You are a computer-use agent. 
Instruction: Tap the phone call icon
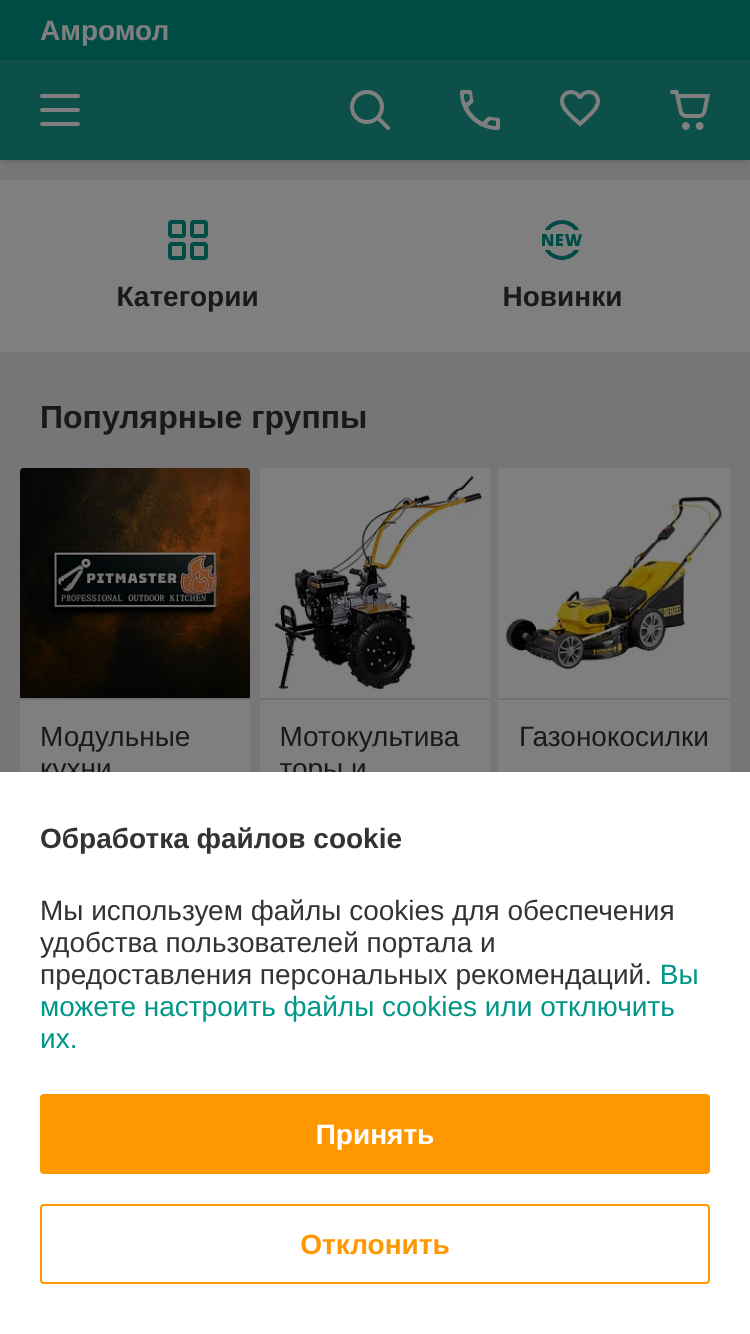pos(480,110)
